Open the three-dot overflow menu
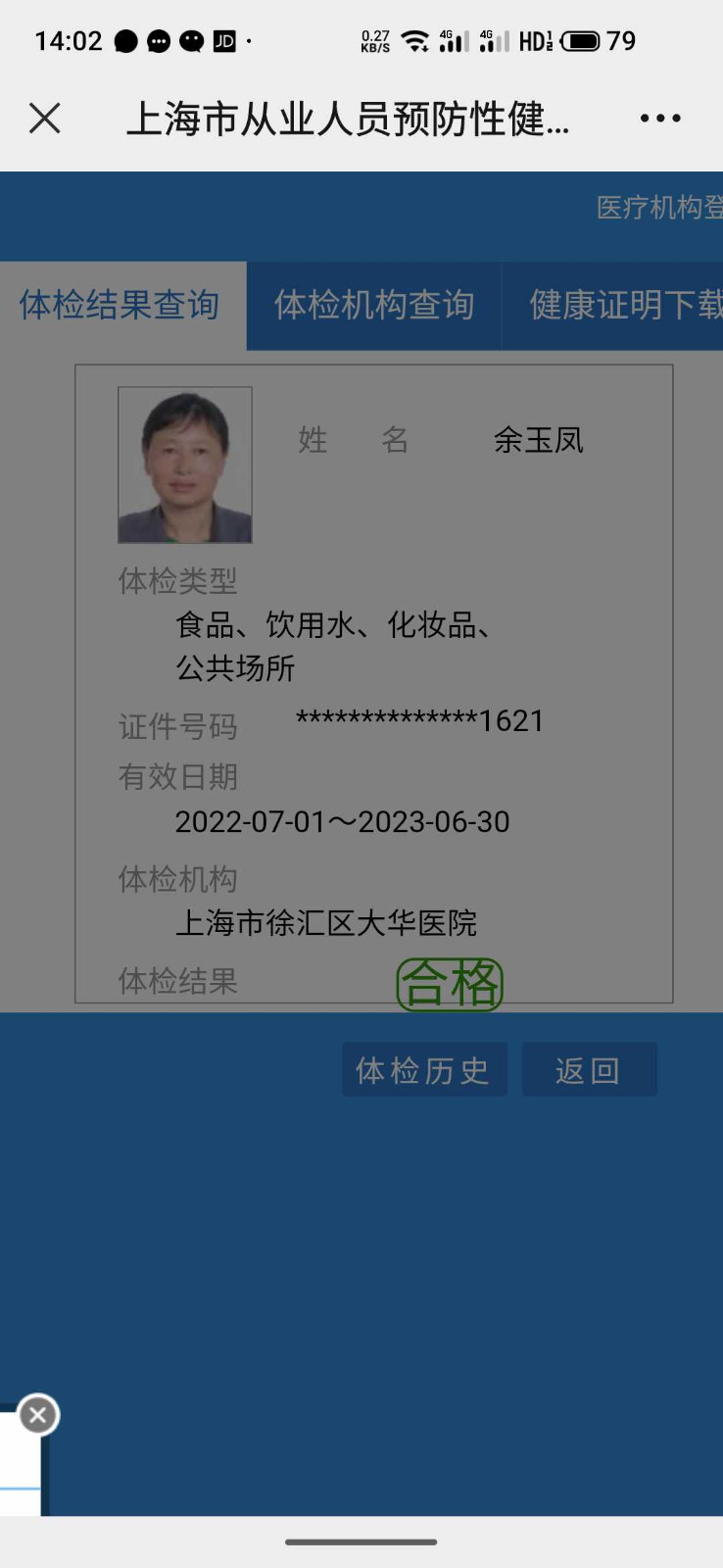 [659, 119]
